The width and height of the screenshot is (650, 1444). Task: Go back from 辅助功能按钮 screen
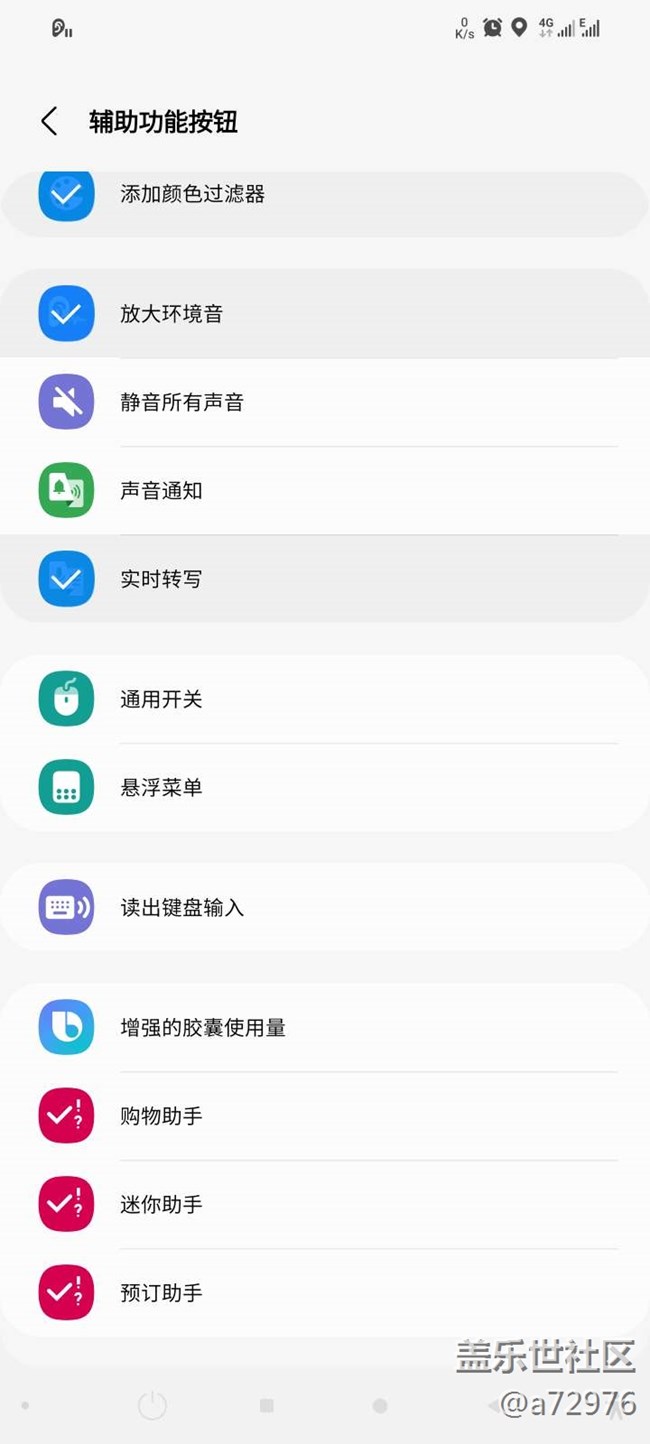tap(49, 122)
